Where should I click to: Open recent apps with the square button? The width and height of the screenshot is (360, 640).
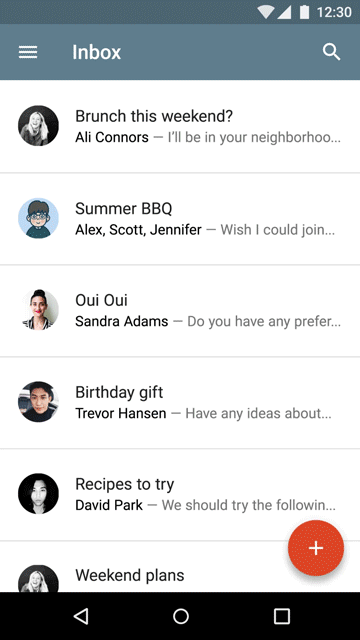[282, 616]
